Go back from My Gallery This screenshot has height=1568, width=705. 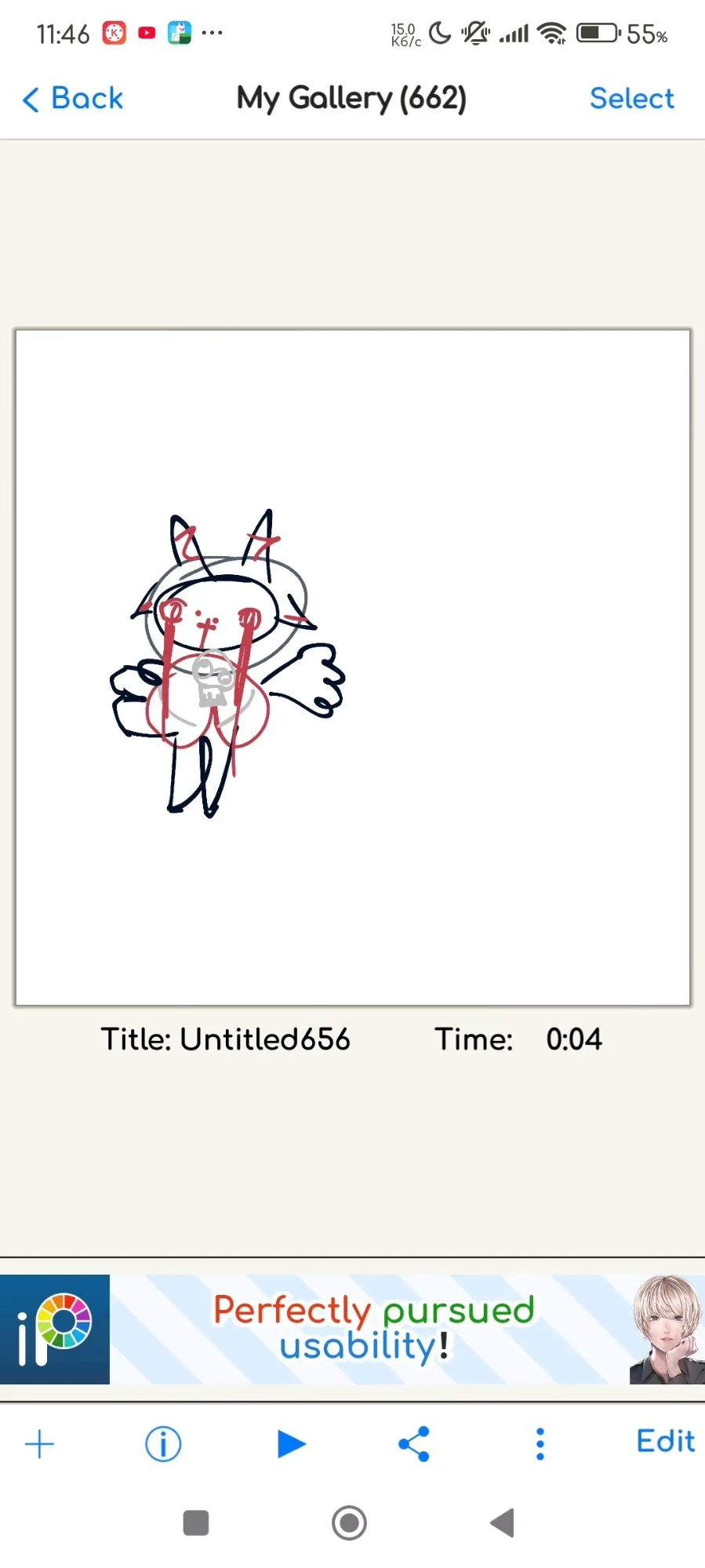point(73,99)
